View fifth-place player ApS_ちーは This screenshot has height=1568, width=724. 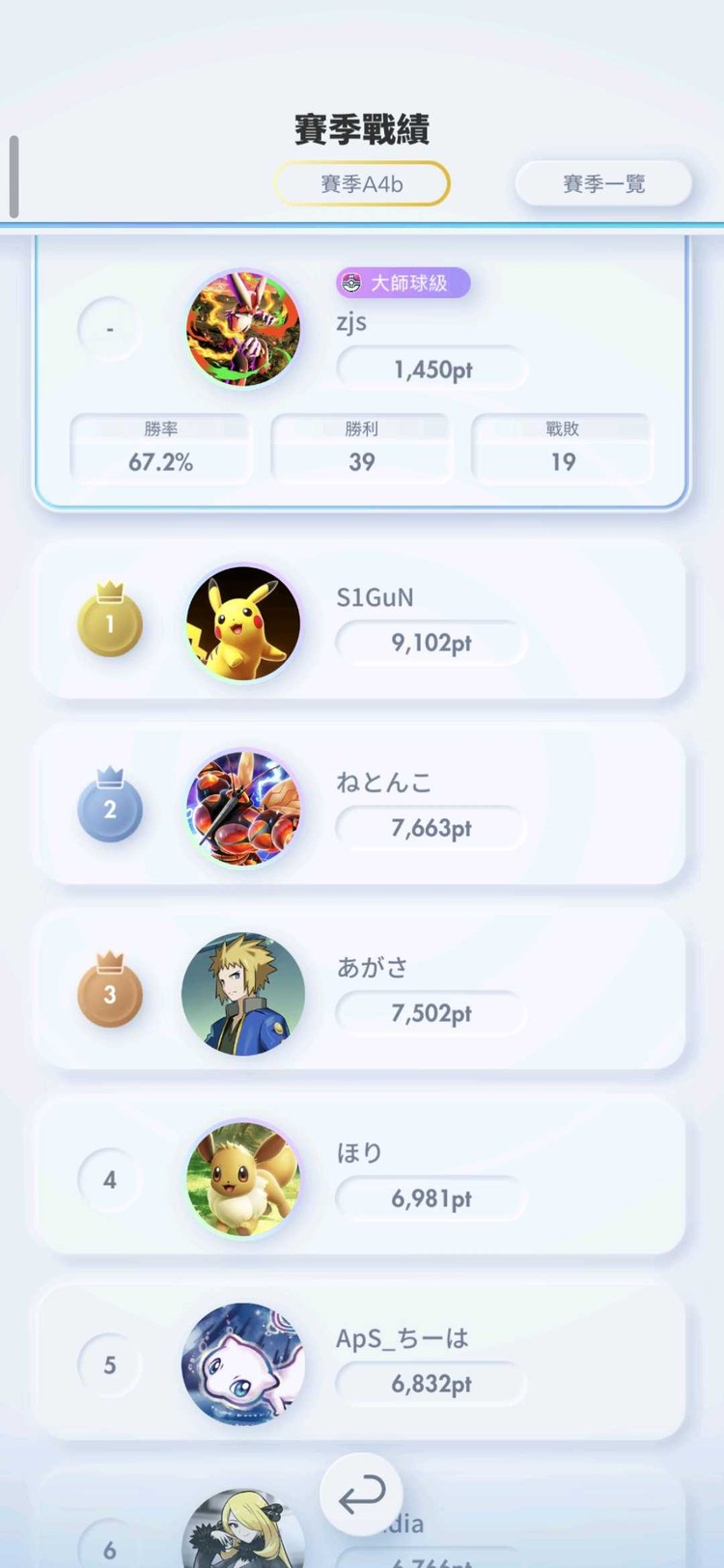coord(361,1362)
